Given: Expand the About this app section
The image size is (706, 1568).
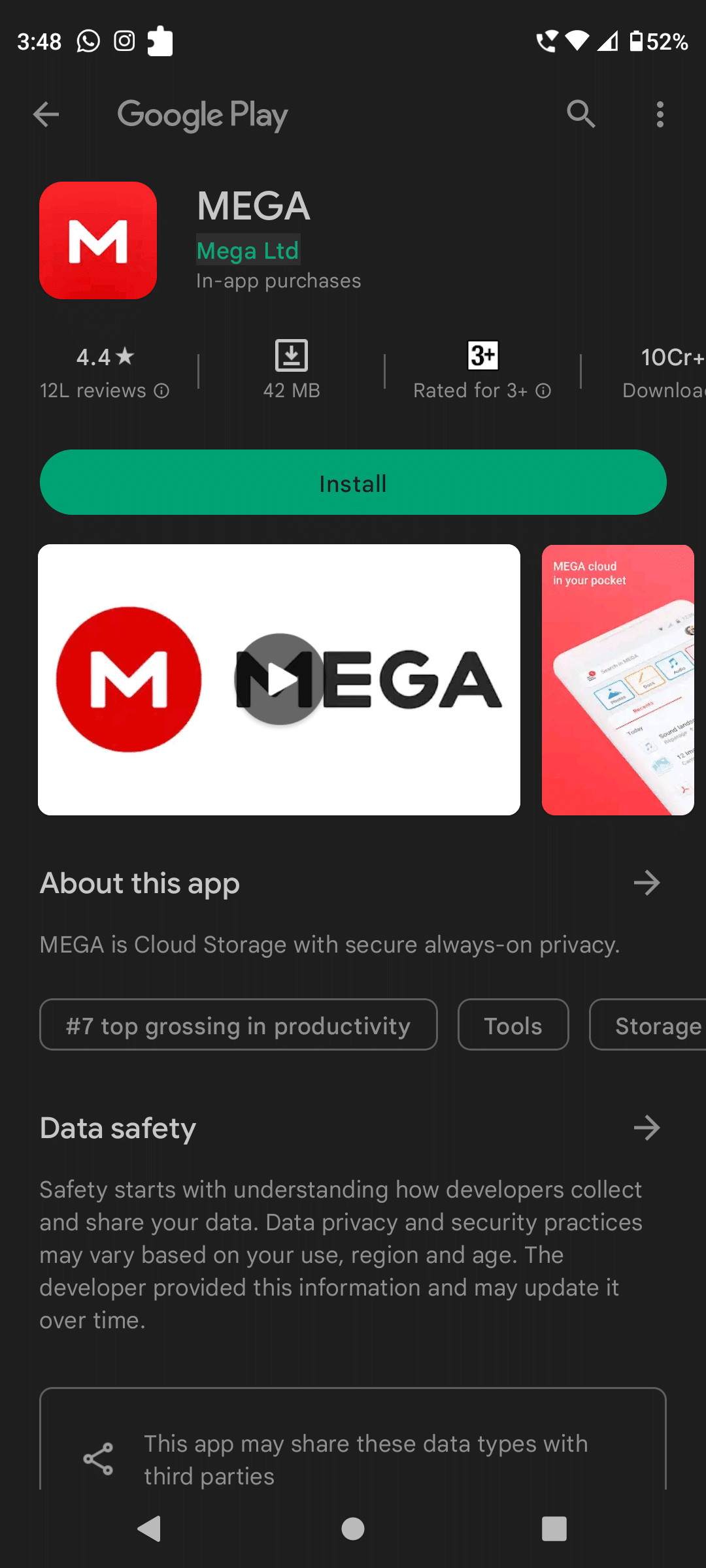Looking at the screenshot, I should tap(647, 883).
